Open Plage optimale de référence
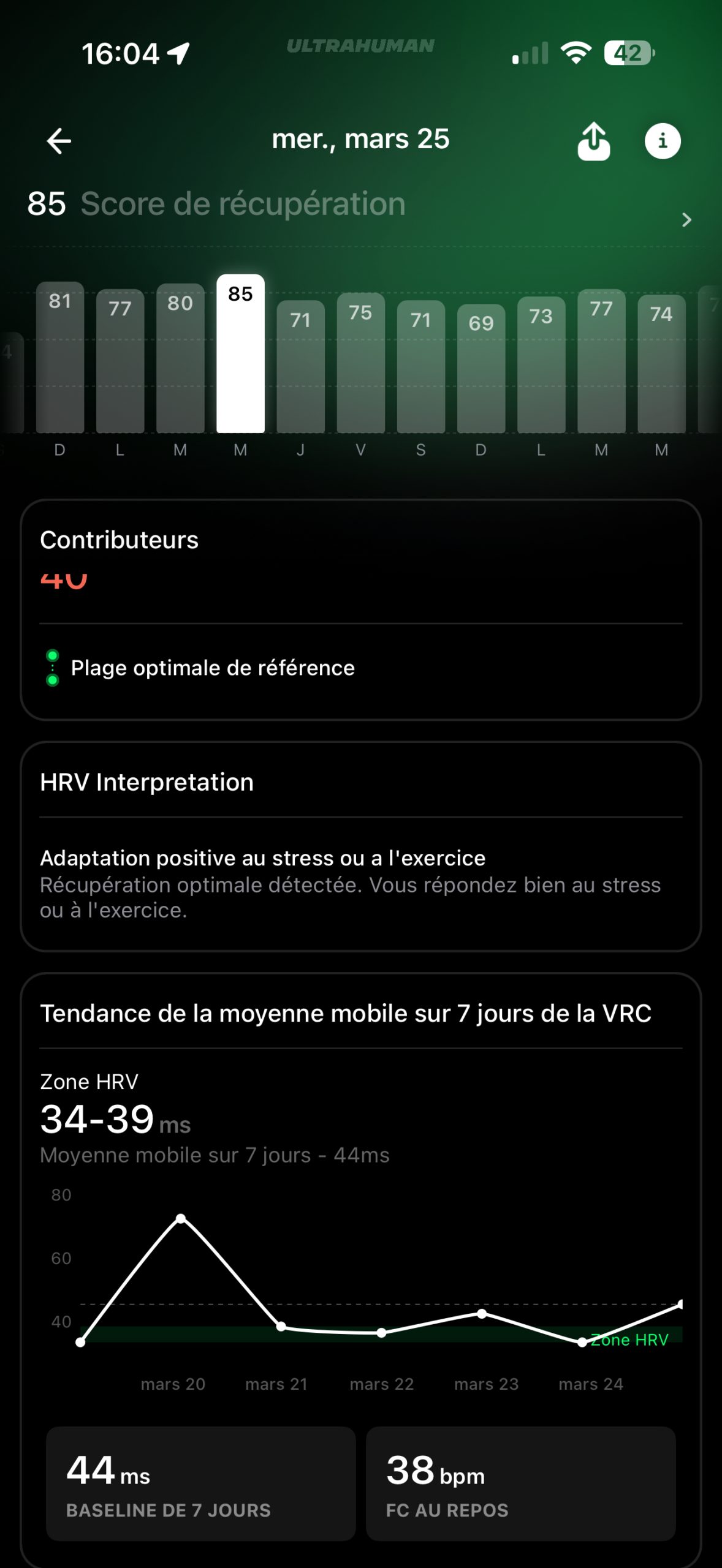Viewport: 722px width, 1568px height. (x=212, y=668)
